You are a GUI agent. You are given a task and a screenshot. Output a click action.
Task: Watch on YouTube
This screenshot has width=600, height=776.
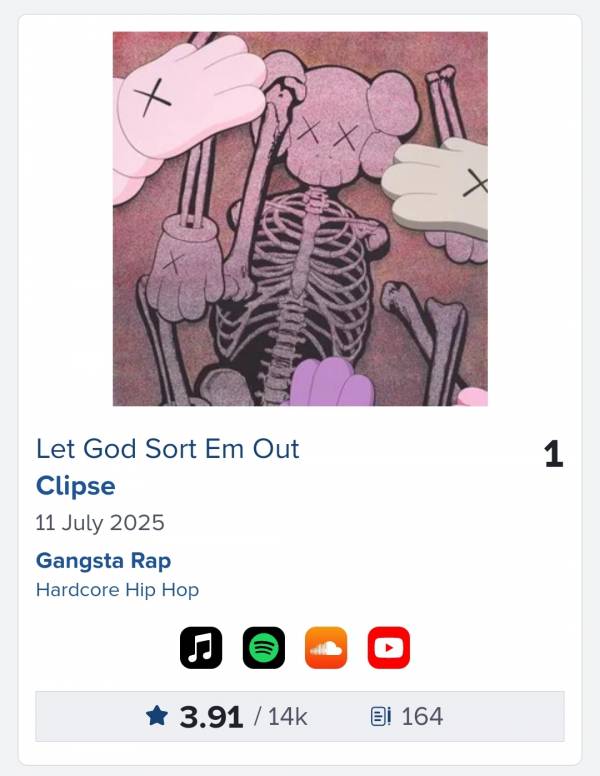point(388,648)
